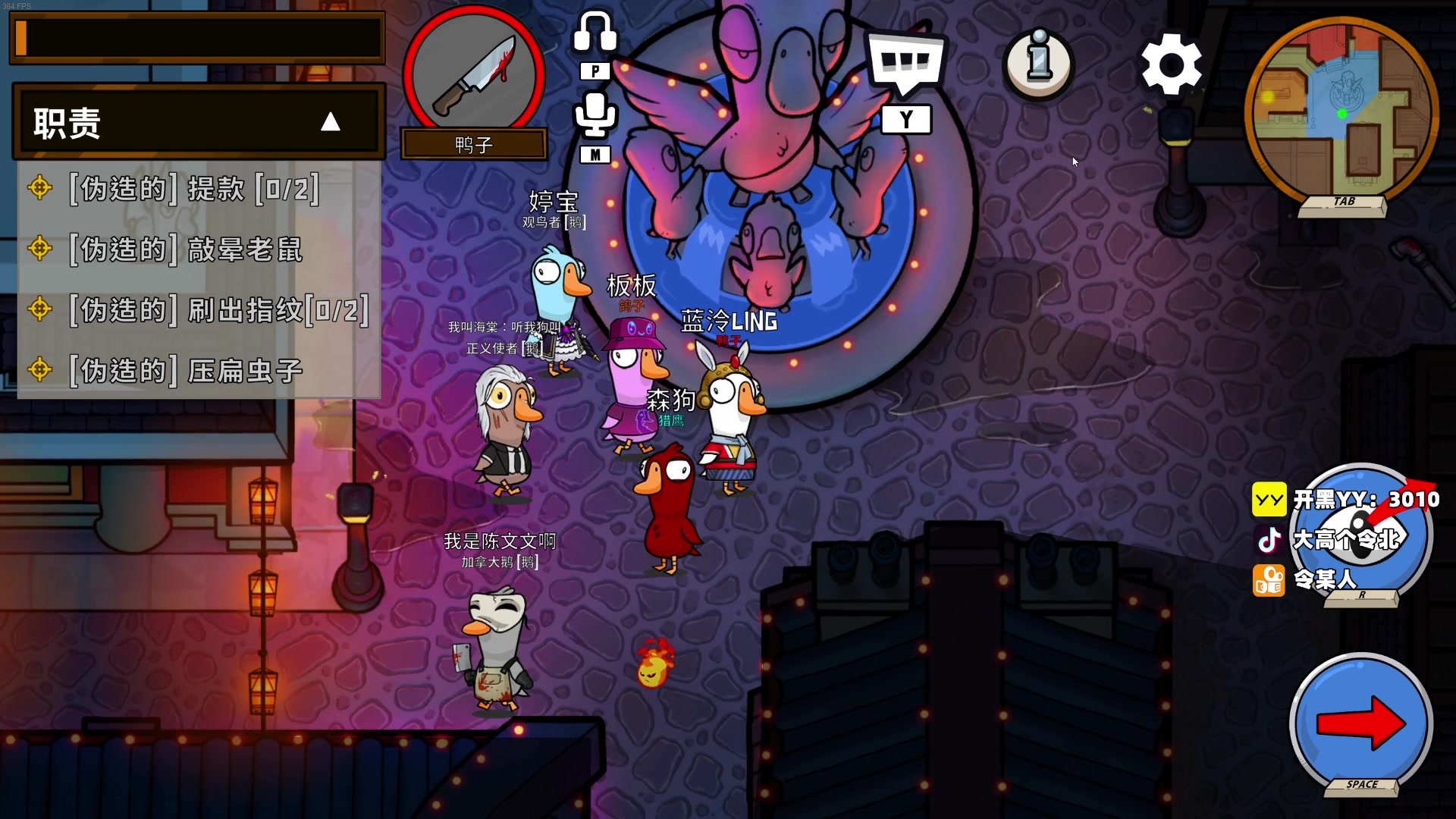
Task: Collapse the 职责 task list panel
Action: tap(330, 122)
